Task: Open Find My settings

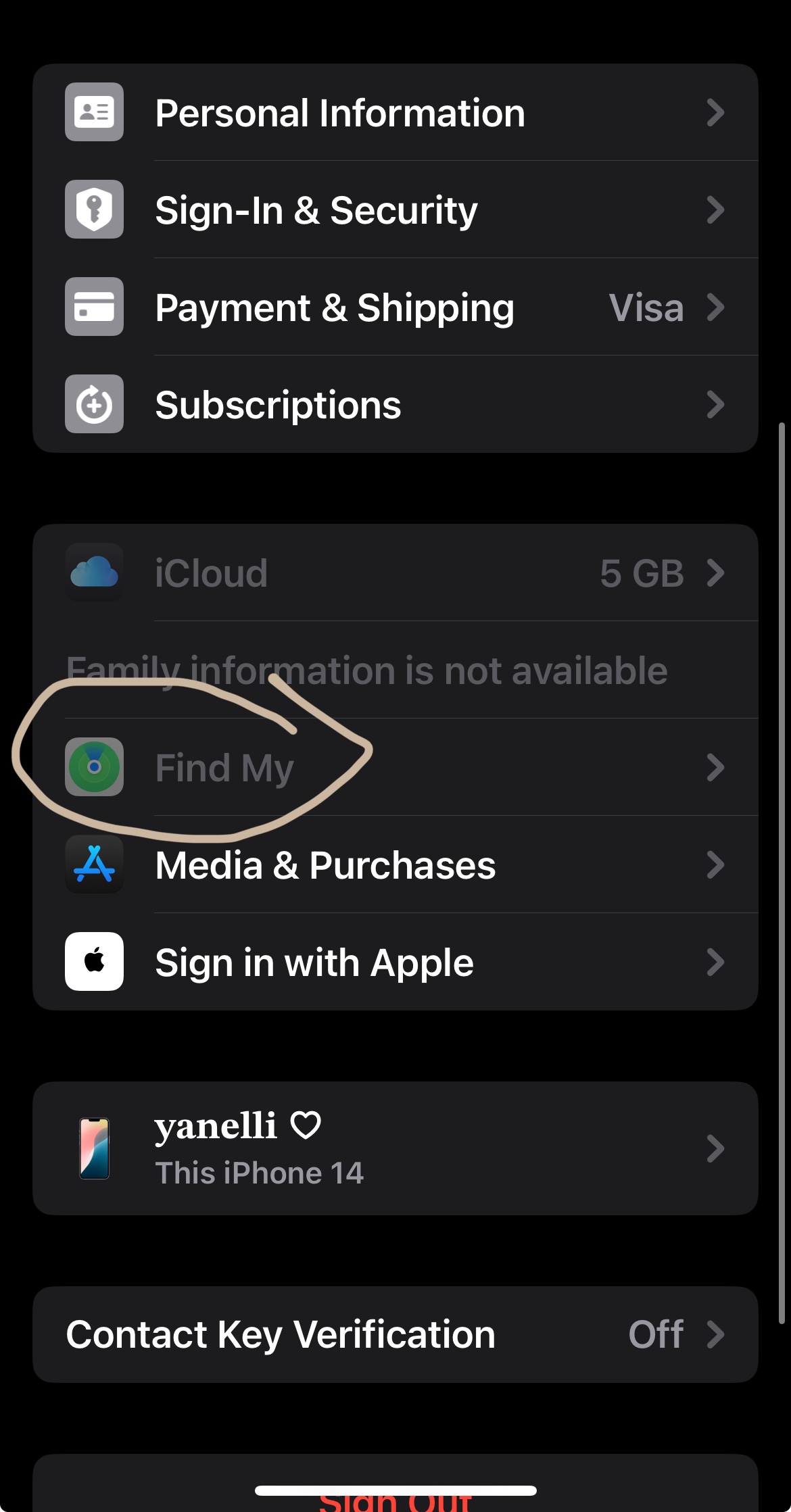Action: click(395, 767)
